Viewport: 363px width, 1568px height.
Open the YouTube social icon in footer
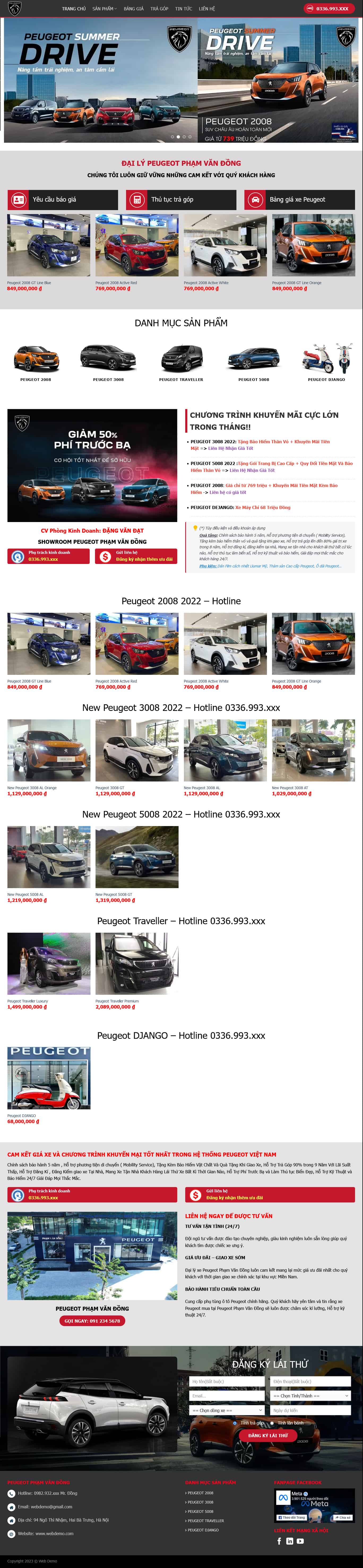pyautogui.click(x=300, y=1541)
